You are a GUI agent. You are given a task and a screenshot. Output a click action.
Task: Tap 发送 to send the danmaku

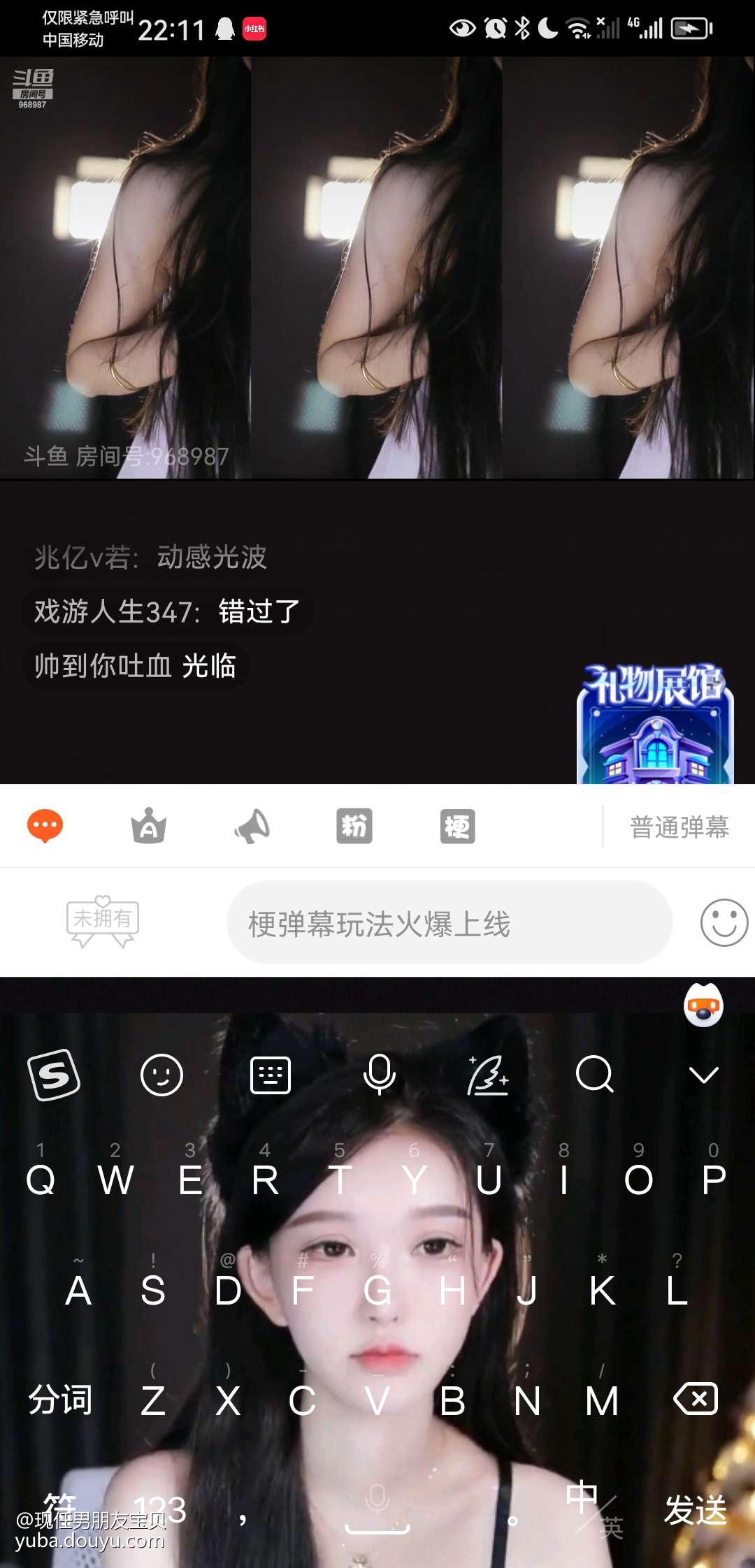(696, 1509)
